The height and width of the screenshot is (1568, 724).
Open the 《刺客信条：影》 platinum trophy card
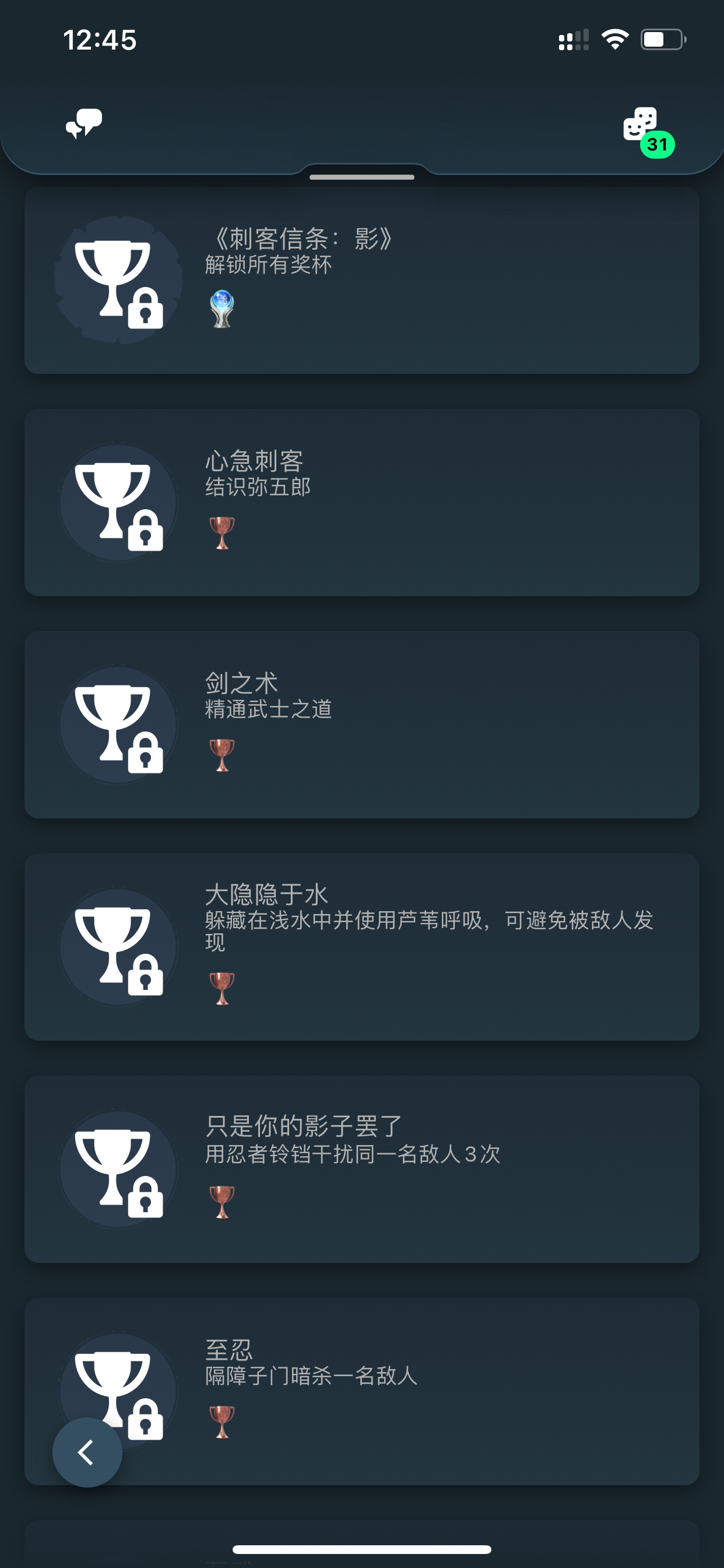coord(361,280)
